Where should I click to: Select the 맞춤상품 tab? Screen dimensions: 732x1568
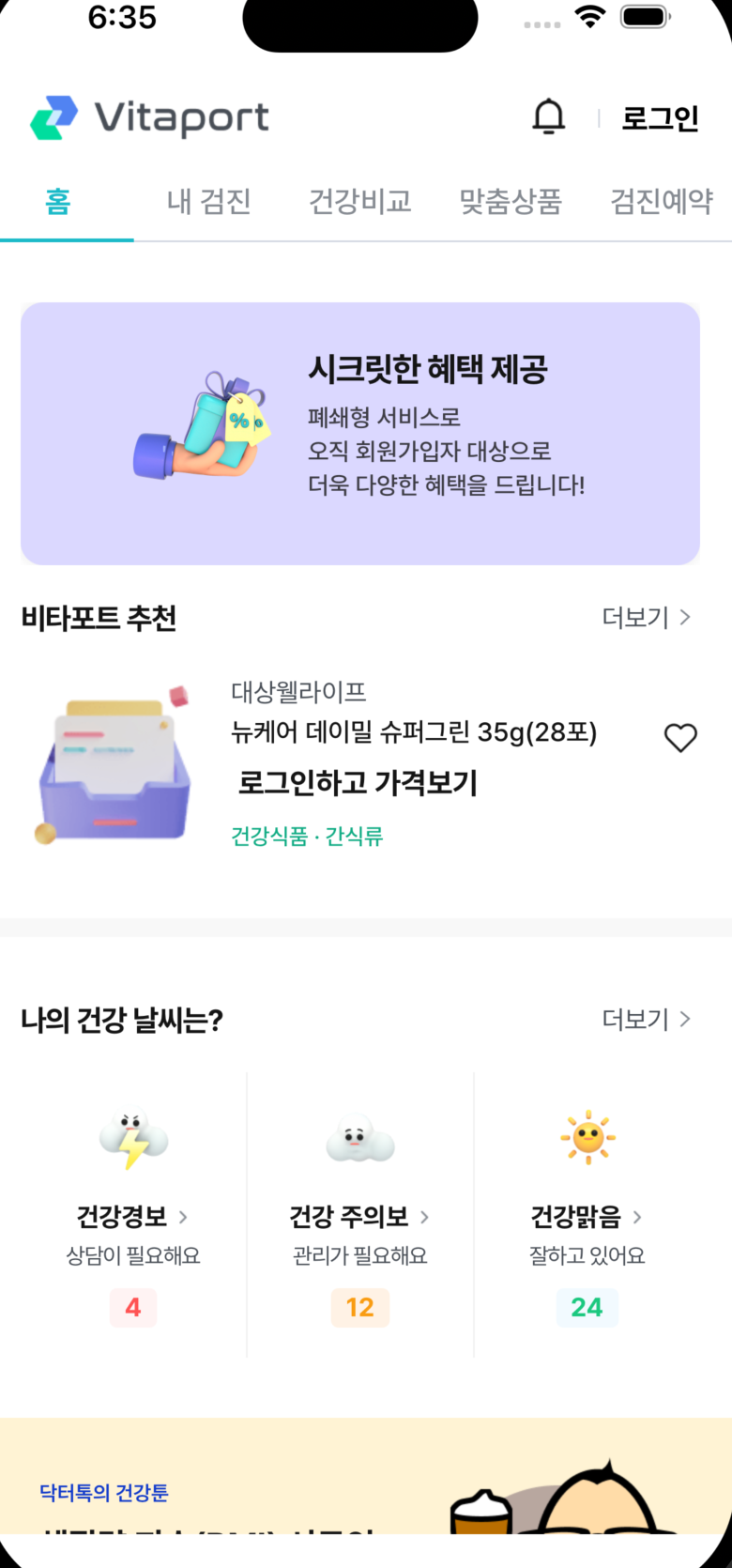511,201
